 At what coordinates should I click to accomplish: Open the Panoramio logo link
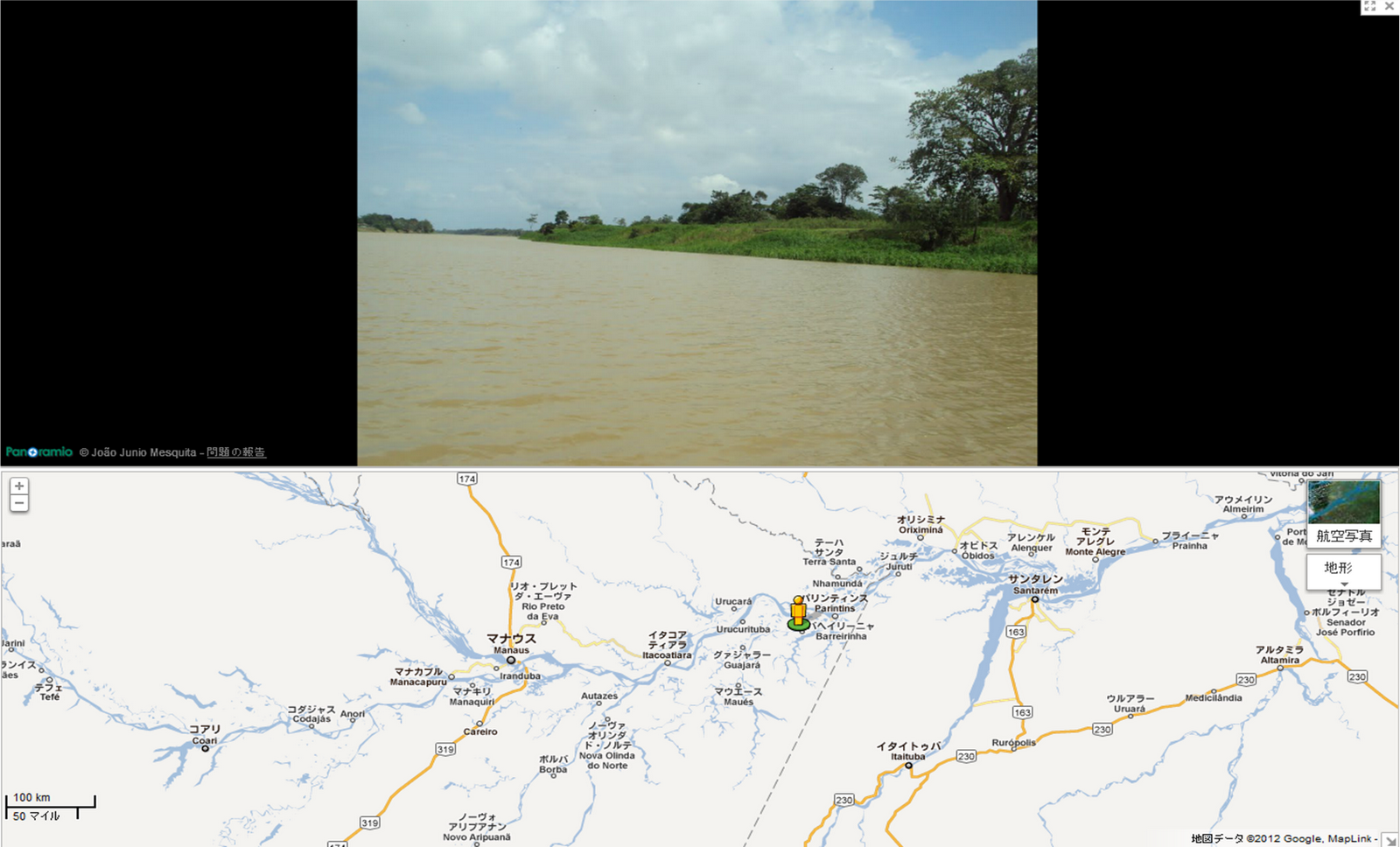pyautogui.click(x=39, y=451)
